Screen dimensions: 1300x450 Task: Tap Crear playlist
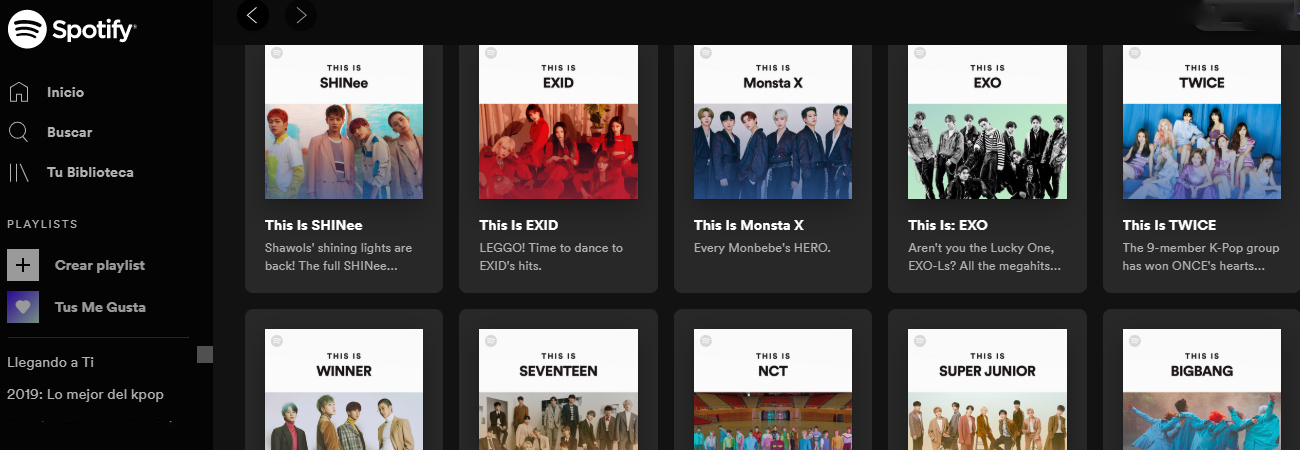click(x=99, y=265)
